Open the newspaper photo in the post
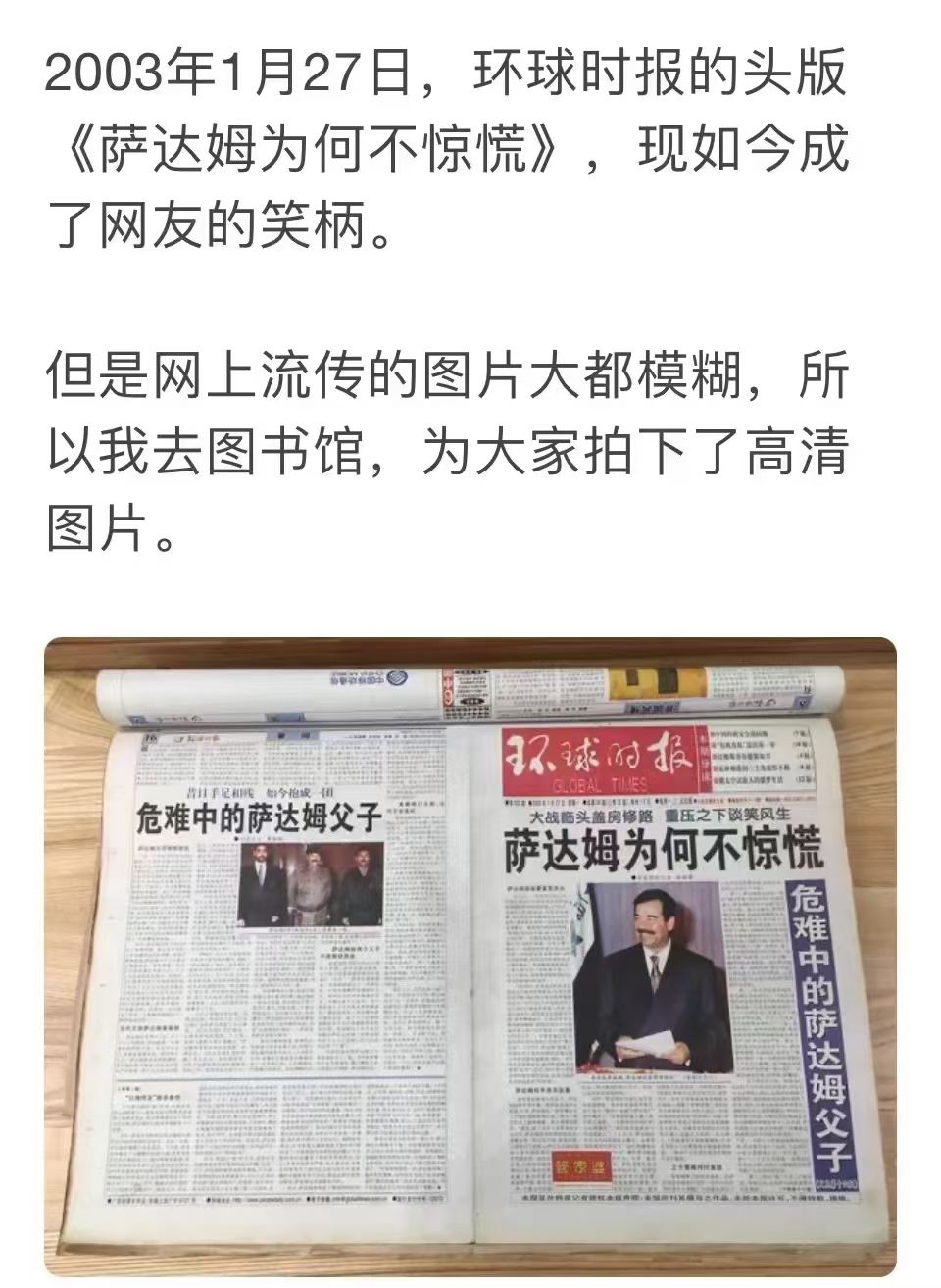The height and width of the screenshot is (1288, 941). [x=470, y=956]
